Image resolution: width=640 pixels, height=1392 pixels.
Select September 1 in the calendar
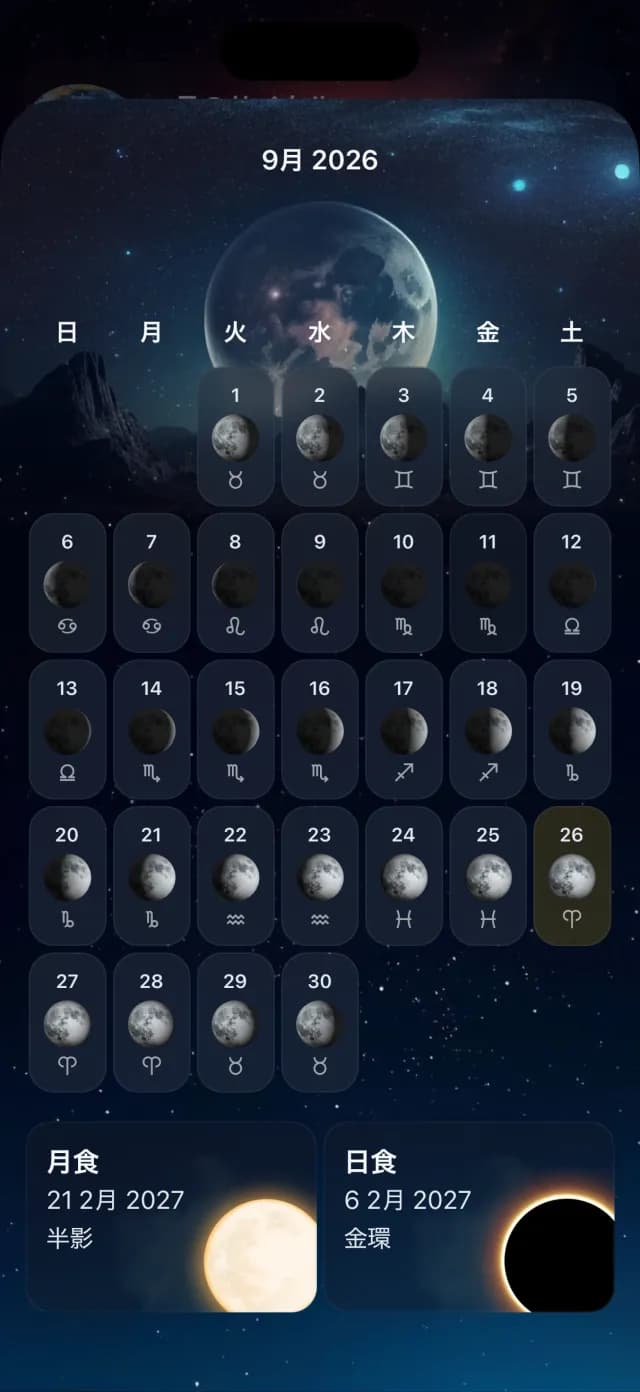click(235, 437)
